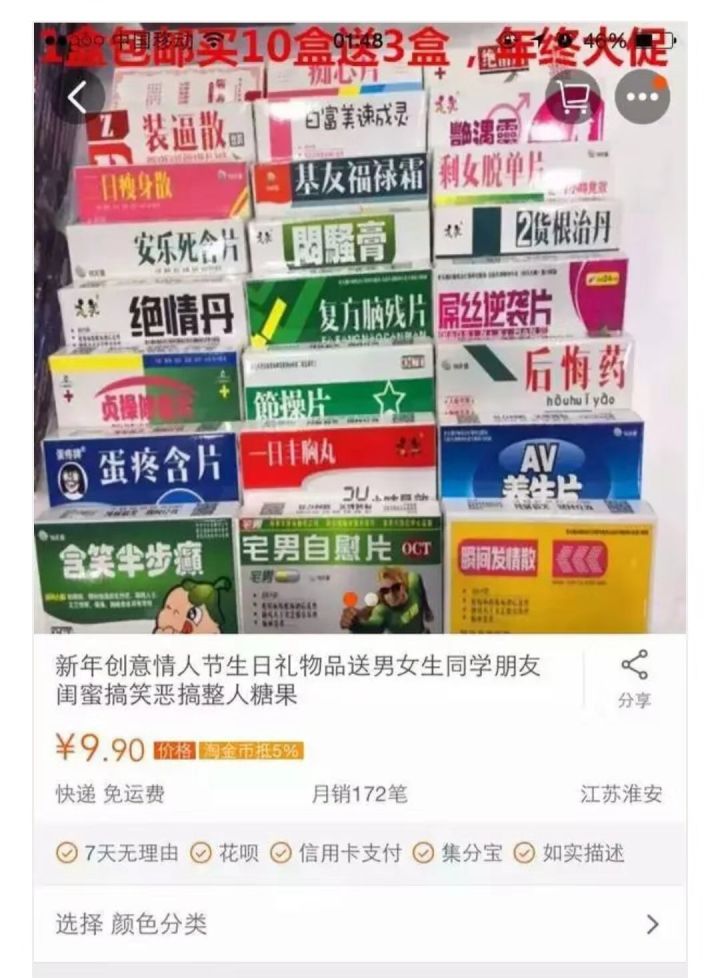720x978 pixels.
Task: Tap the back arrow to return
Action: pos(76,95)
